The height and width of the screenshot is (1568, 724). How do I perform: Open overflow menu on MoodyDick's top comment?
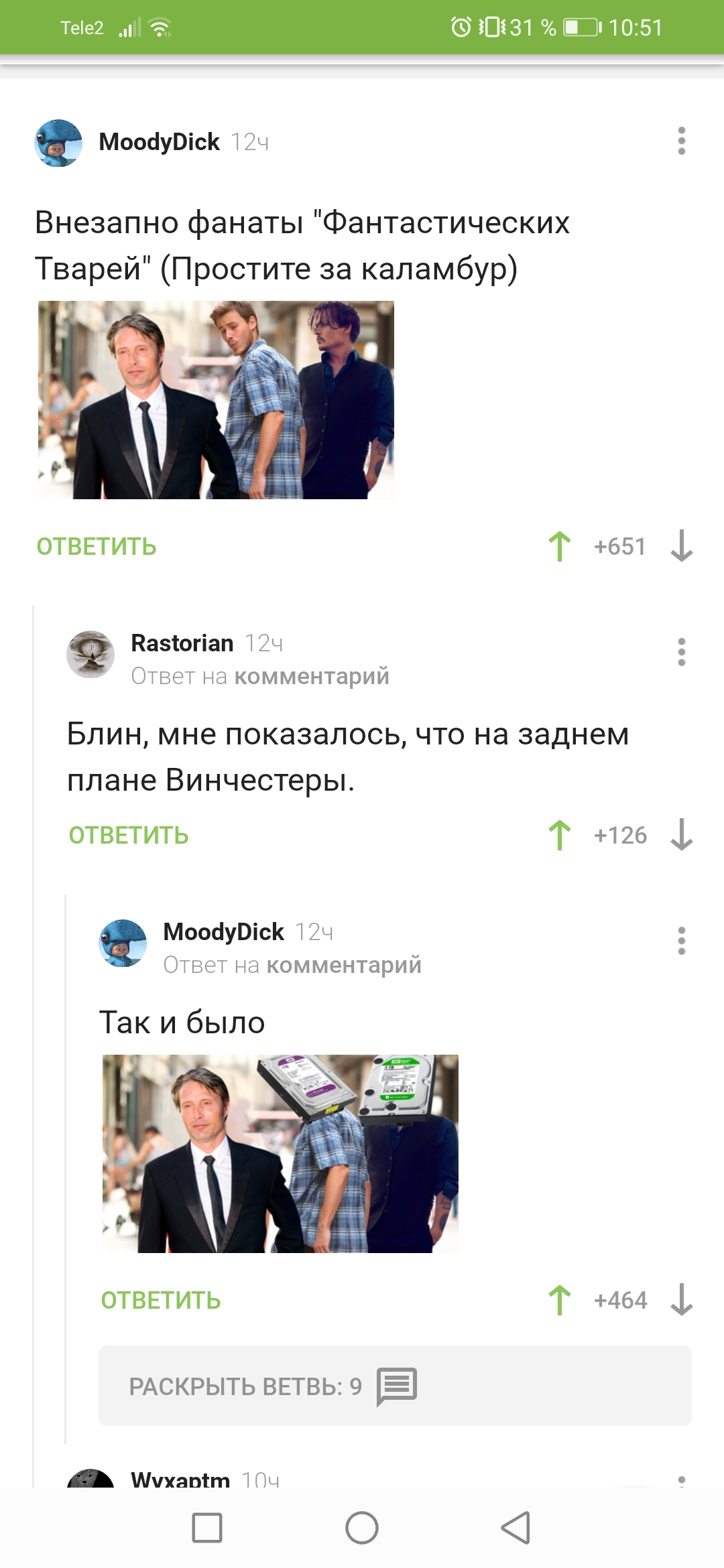tap(681, 141)
